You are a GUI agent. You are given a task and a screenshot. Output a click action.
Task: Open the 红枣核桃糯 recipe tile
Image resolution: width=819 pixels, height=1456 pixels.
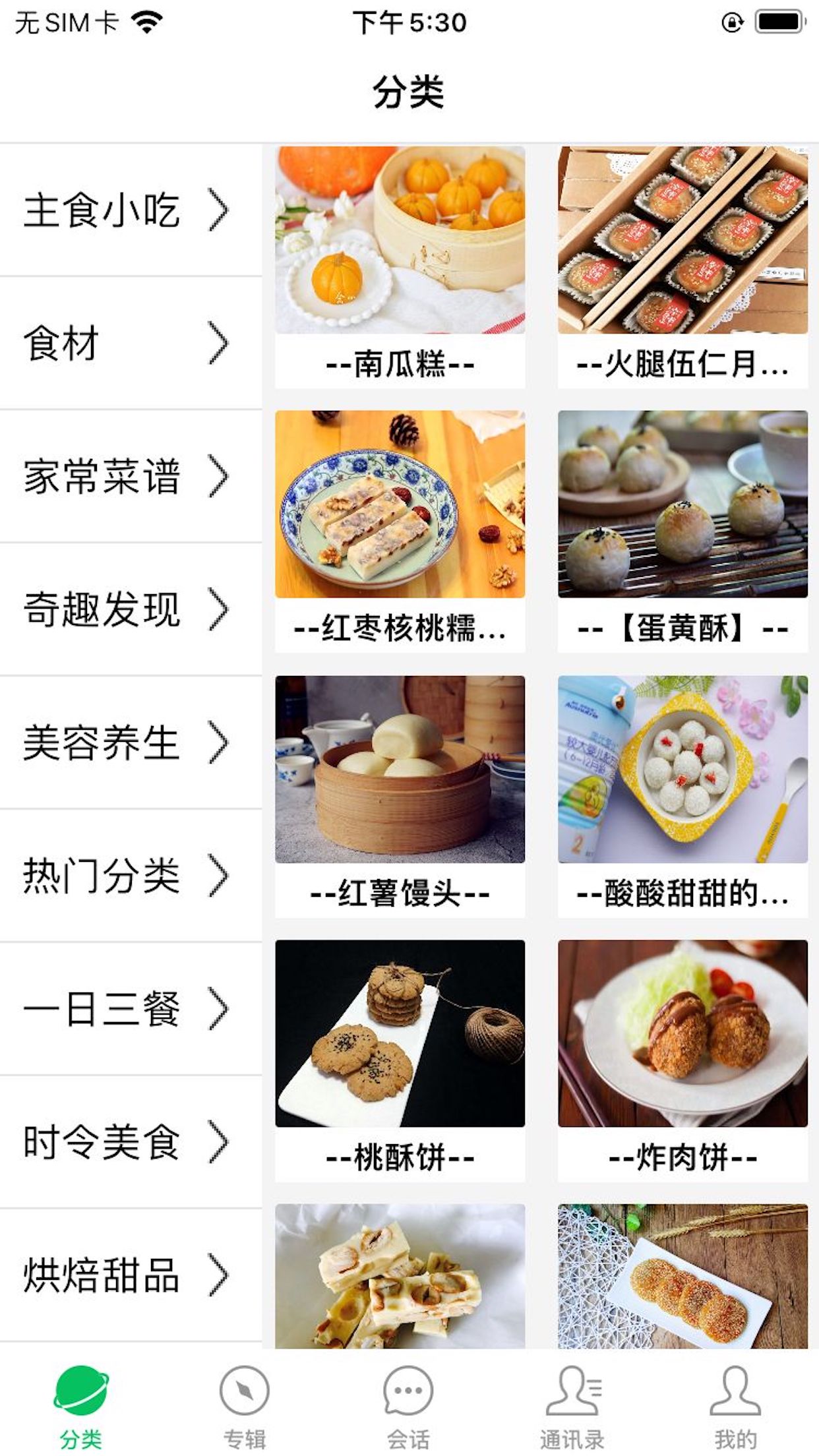(x=400, y=531)
